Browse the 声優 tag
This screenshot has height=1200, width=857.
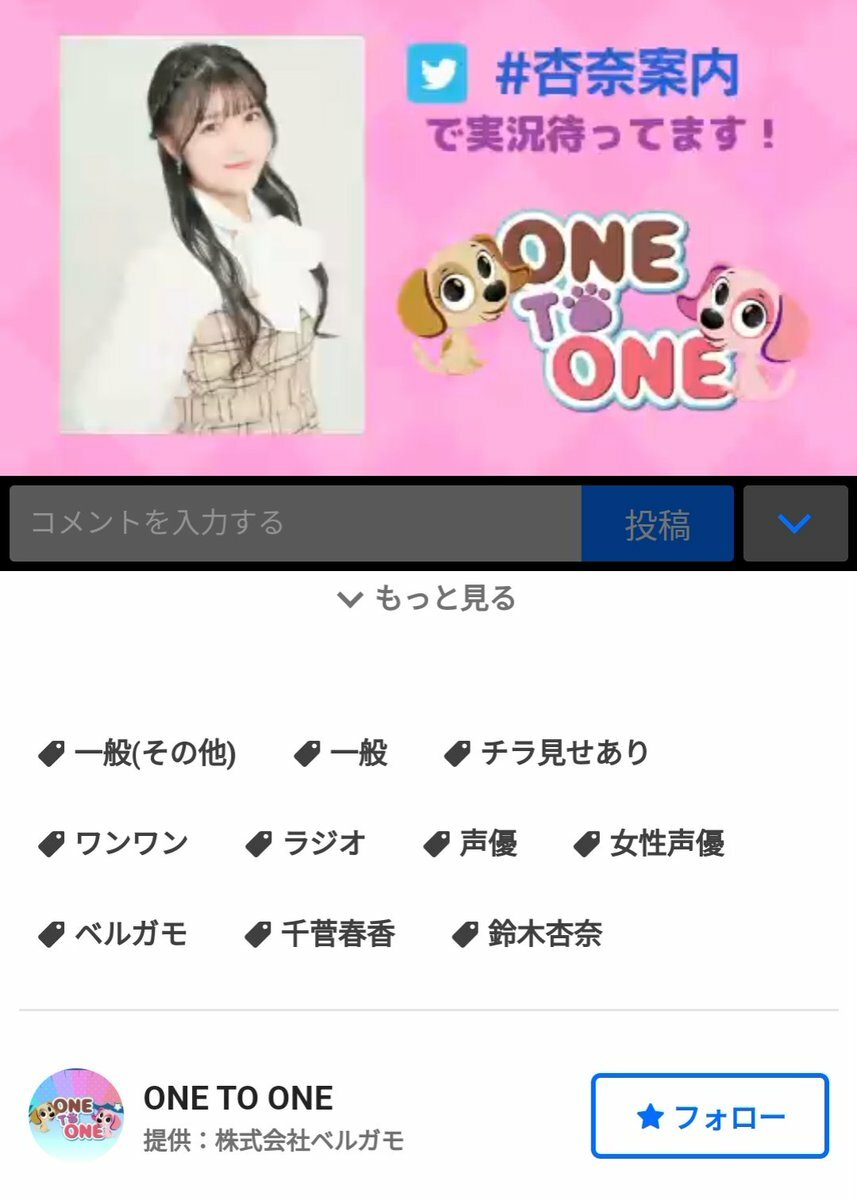pyautogui.click(x=471, y=844)
